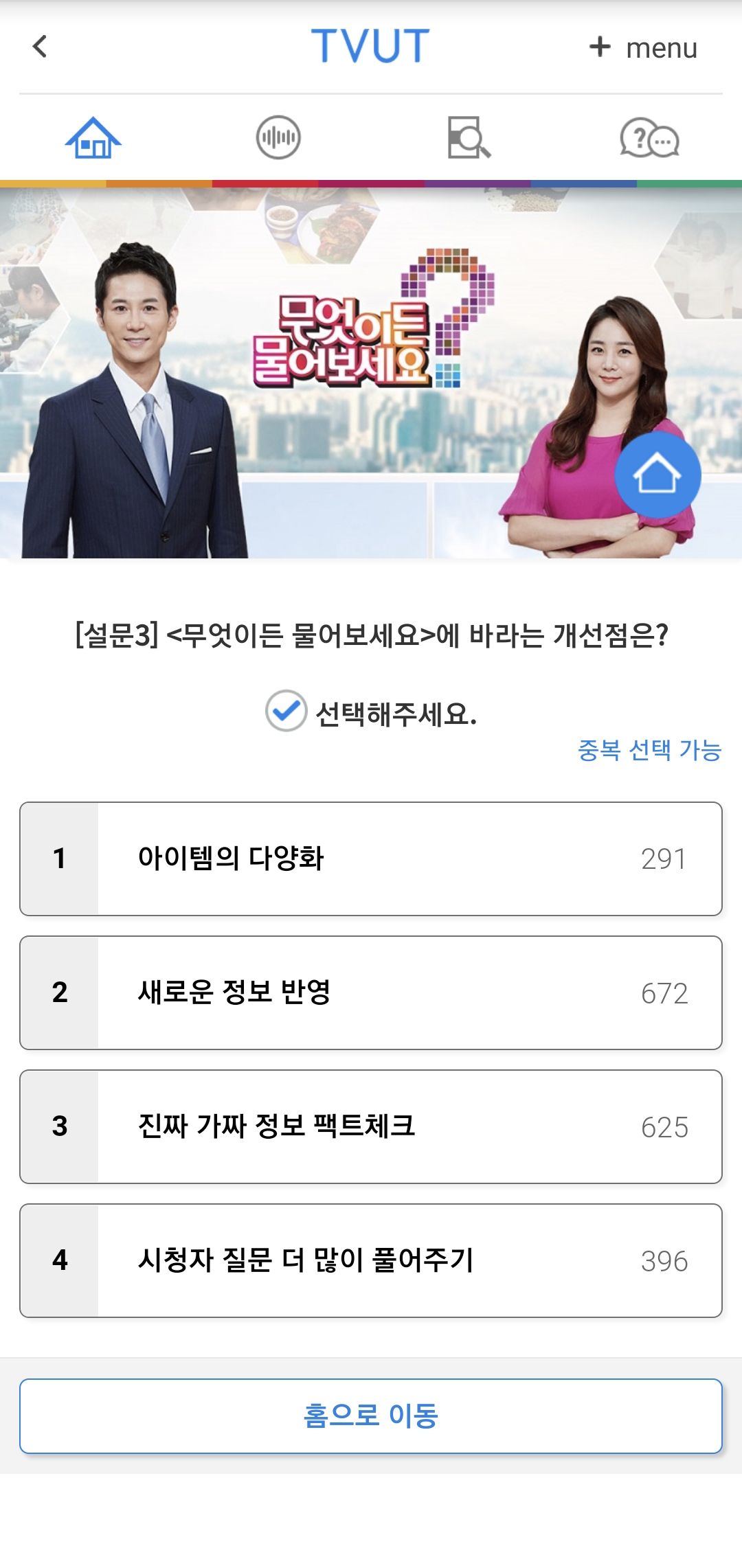Select survey option 1 아이템의 다양화

pos(371,857)
